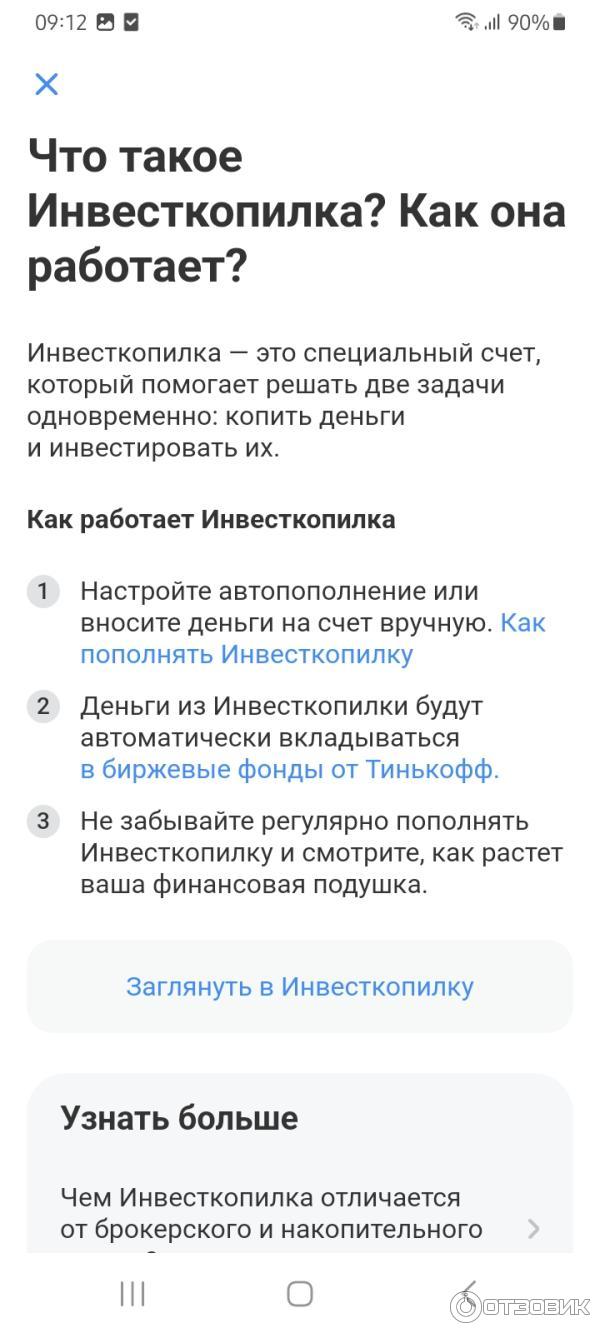Close the Инвесткопилка help page

click(x=46, y=84)
